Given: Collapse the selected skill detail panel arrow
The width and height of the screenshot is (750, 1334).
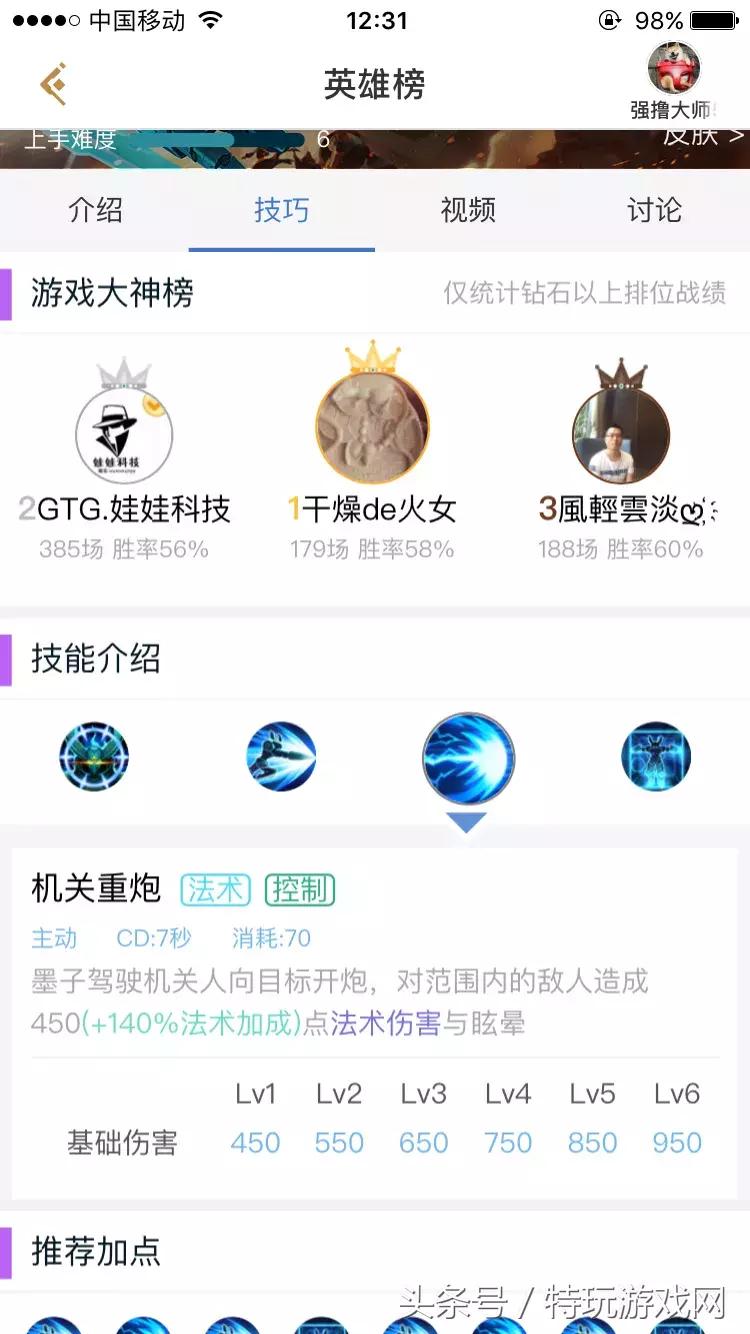Looking at the screenshot, I should [x=468, y=824].
